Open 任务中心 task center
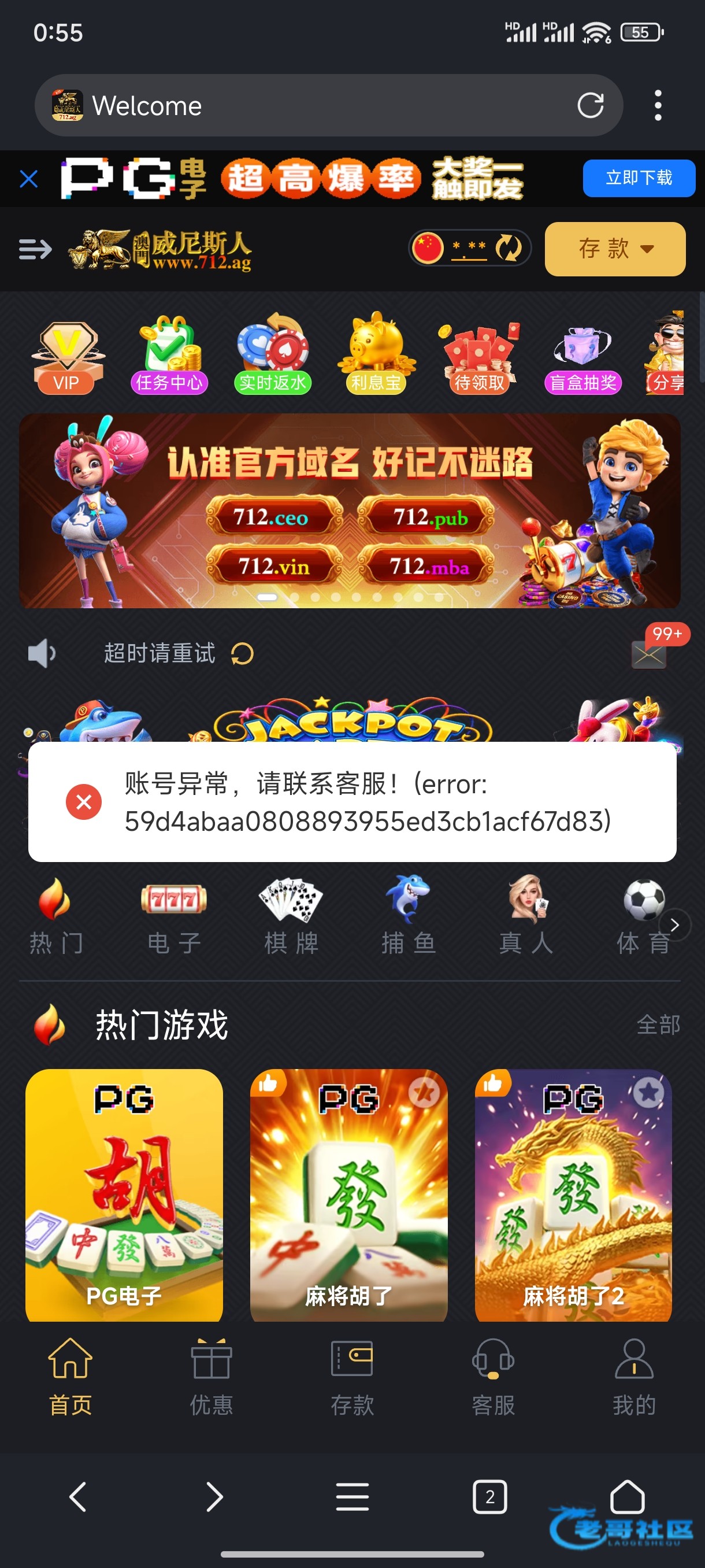This screenshot has width=705, height=1568. [169, 357]
